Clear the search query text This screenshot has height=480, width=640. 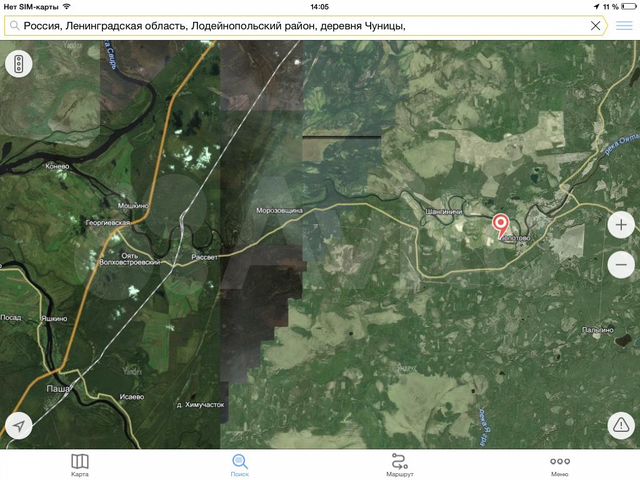[x=596, y=26]
